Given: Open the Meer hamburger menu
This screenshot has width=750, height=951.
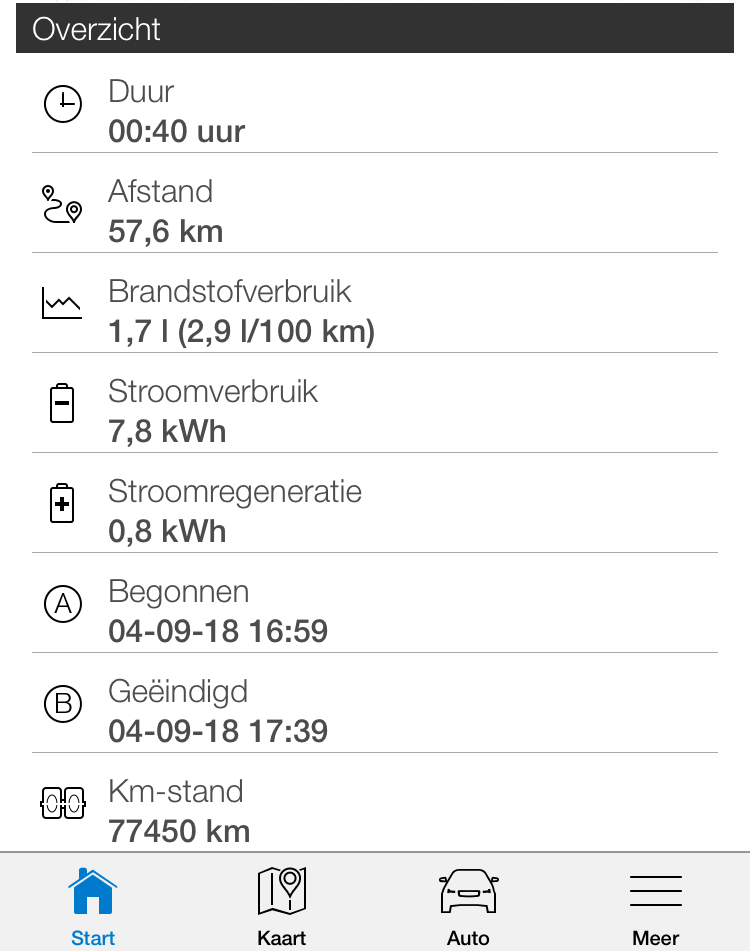Looking at the screenshot, I should (x=656, y=890).
